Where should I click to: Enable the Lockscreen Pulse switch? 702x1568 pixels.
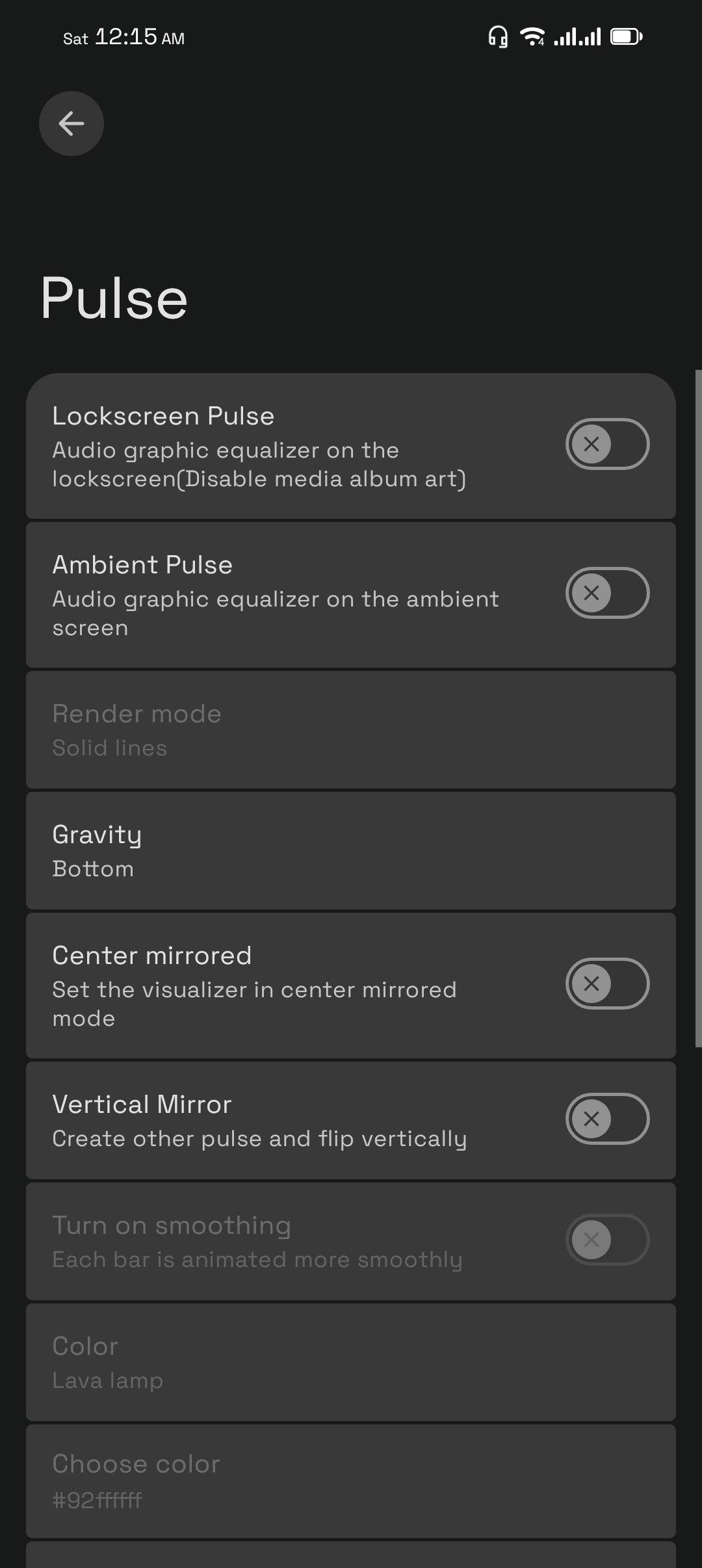pyautogui.click(x=607, y=444)
